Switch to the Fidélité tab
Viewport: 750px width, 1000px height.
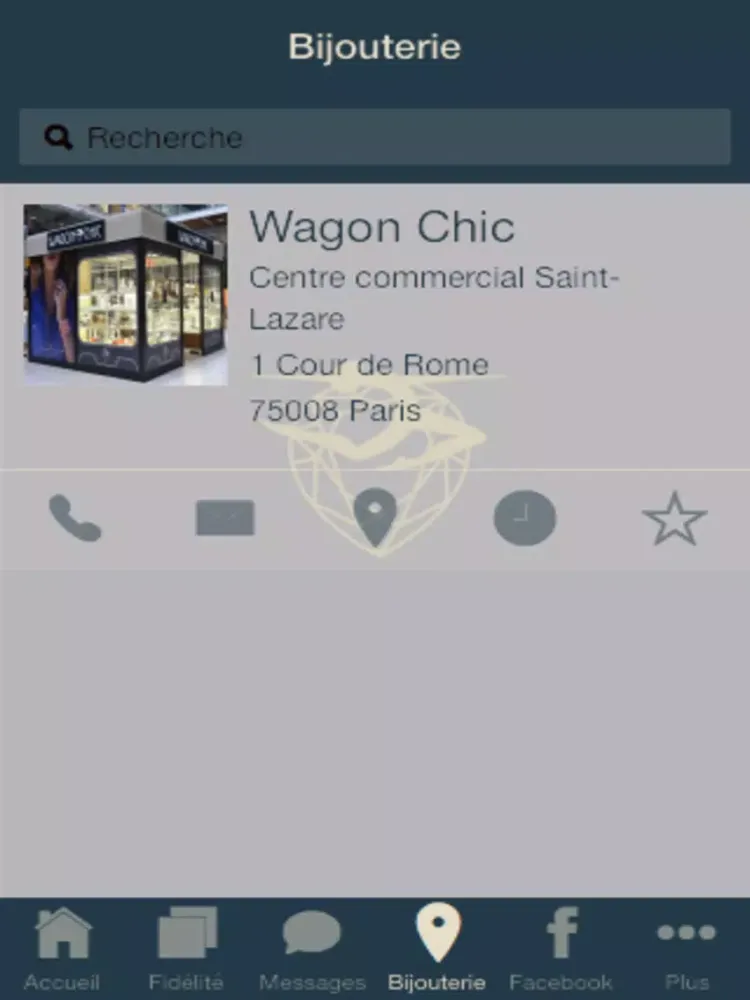tap(187, 948)
